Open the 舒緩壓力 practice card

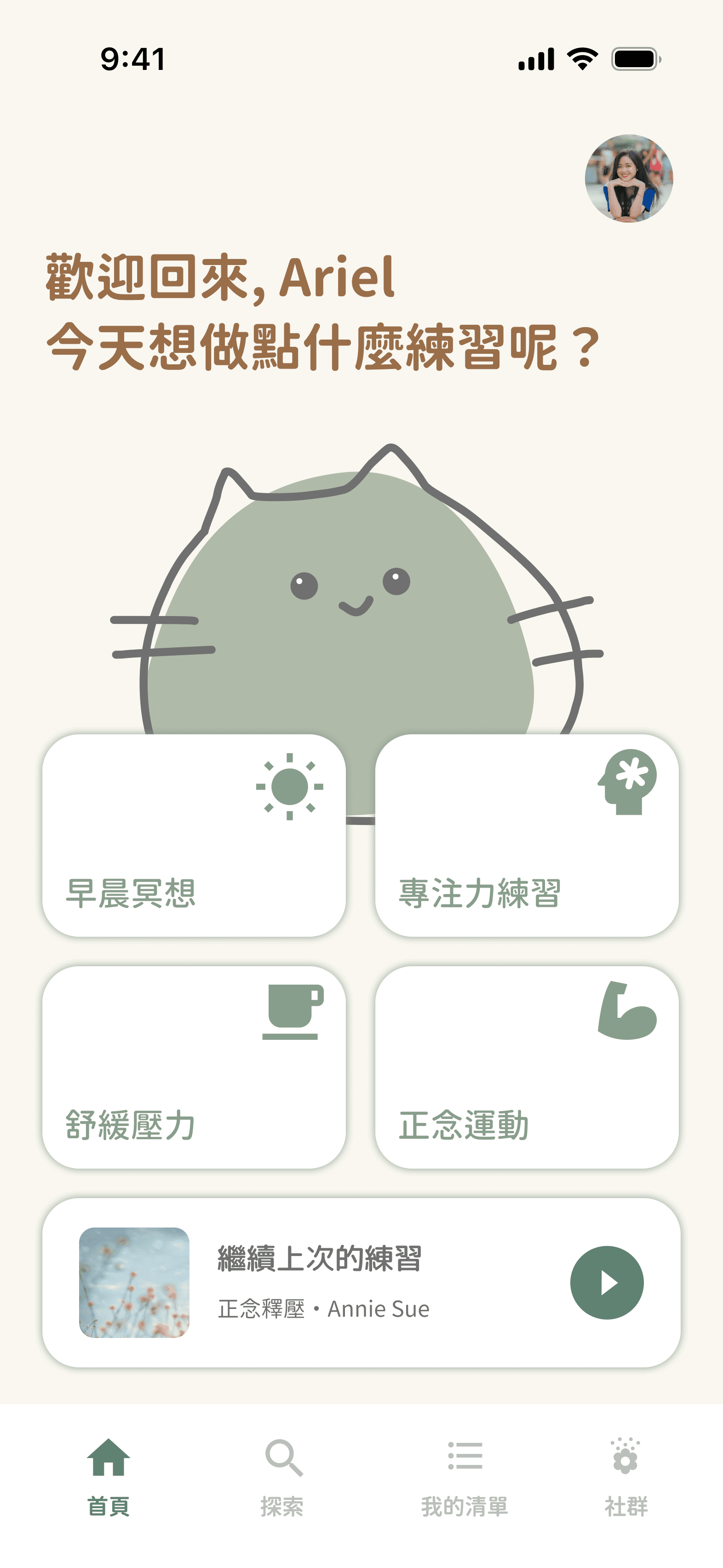(194, 1066)
